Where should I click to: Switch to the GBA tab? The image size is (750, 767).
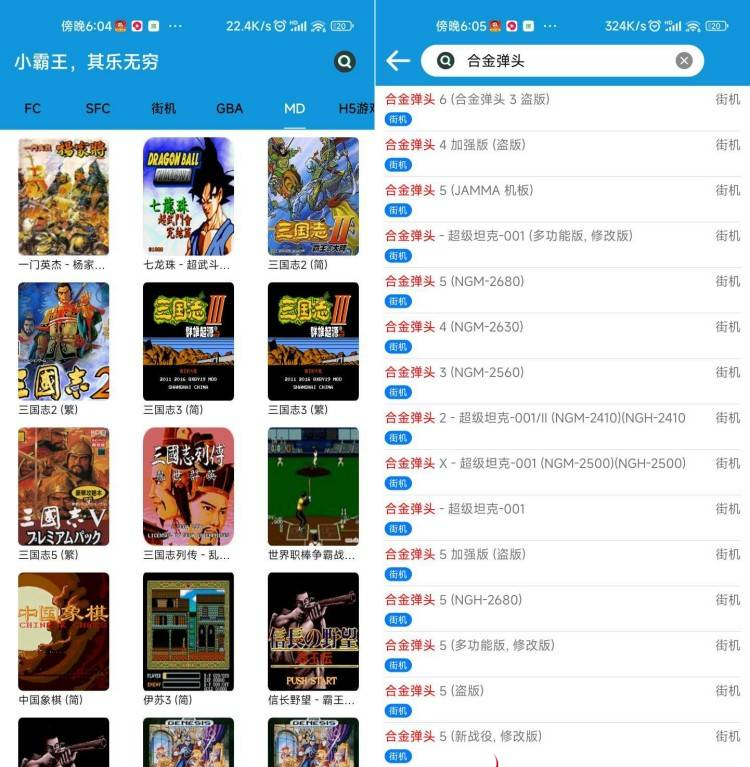(x=229, y=108)
